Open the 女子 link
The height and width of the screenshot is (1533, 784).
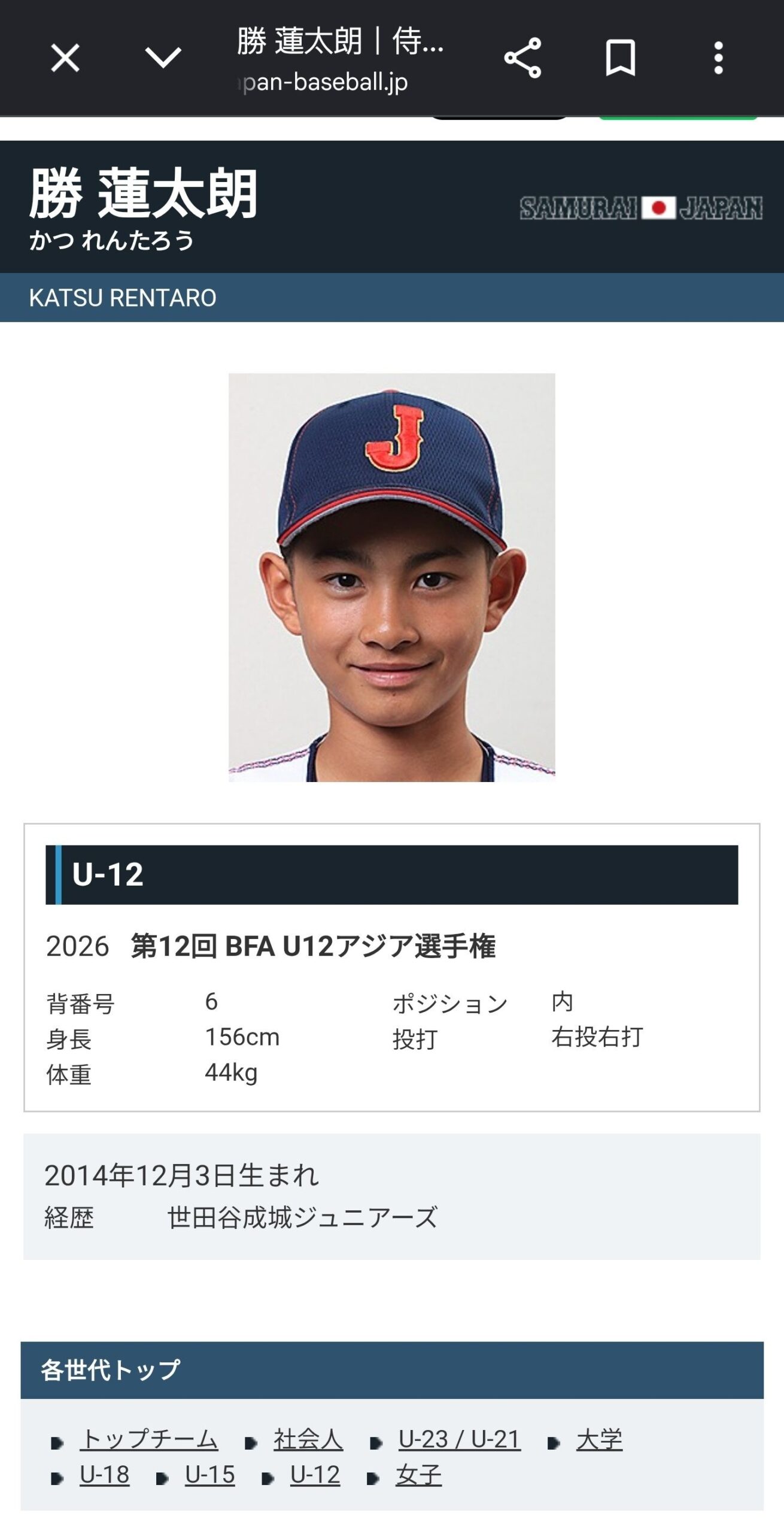[x=418, y=1474]
